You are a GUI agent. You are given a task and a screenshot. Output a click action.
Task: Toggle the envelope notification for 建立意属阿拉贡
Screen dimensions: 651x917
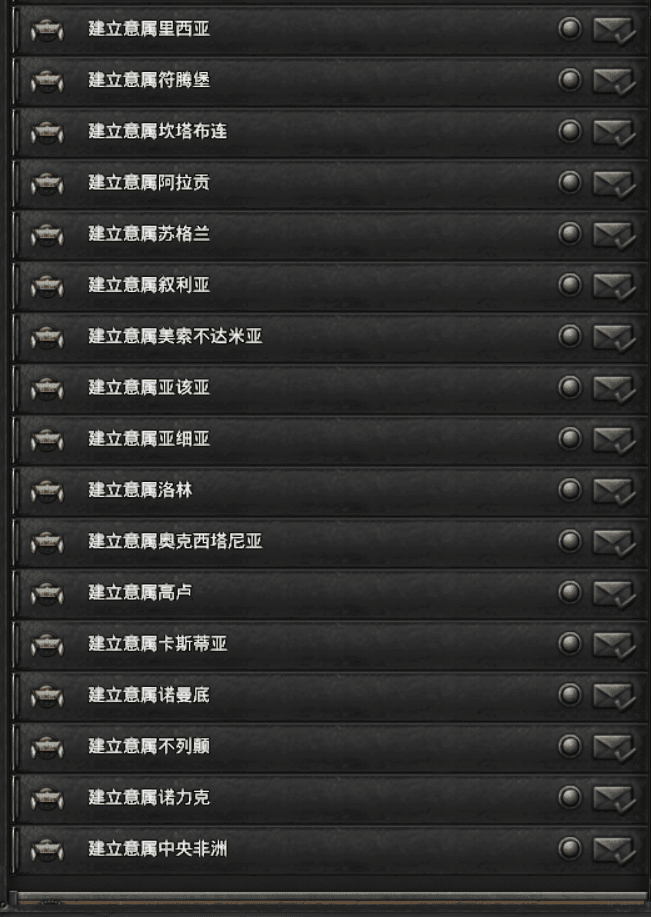[614, 183]
